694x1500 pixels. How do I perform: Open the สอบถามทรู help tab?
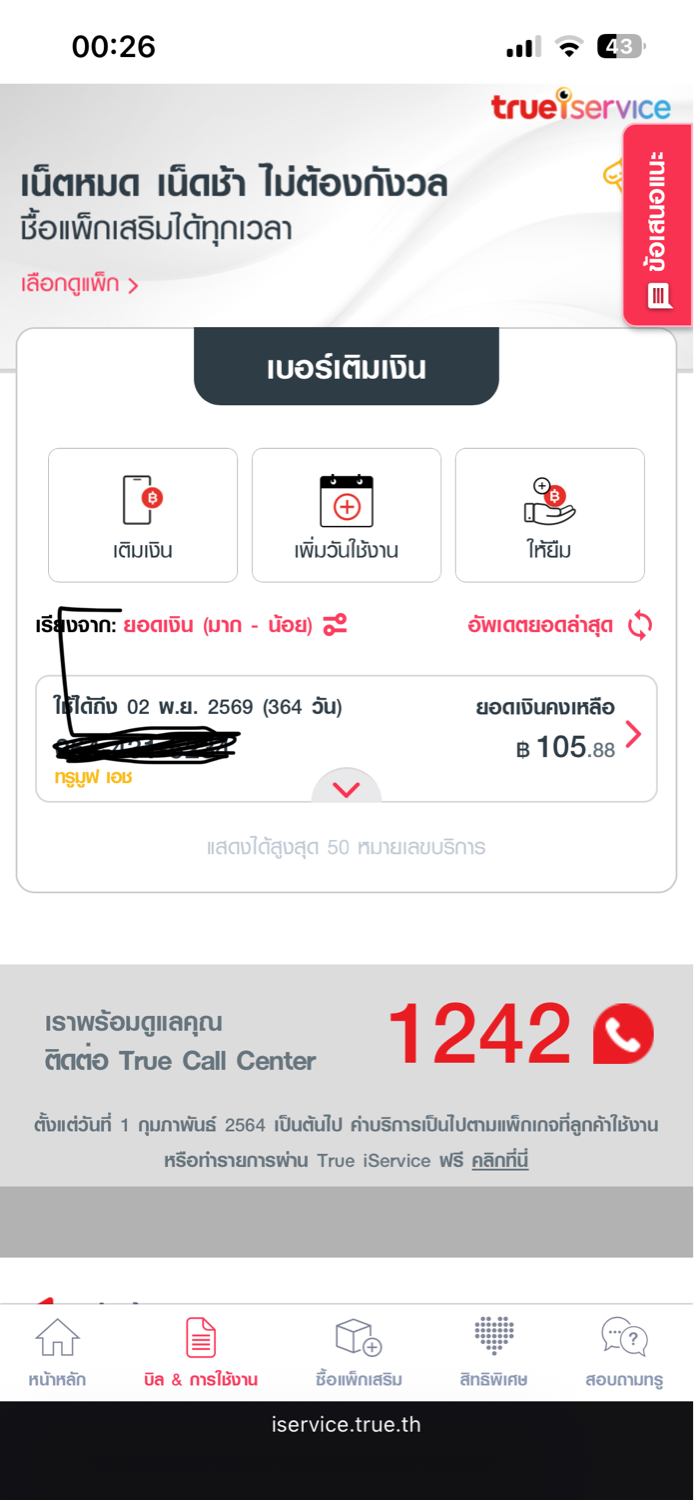pyautogui.click(x=624, y=1351)
